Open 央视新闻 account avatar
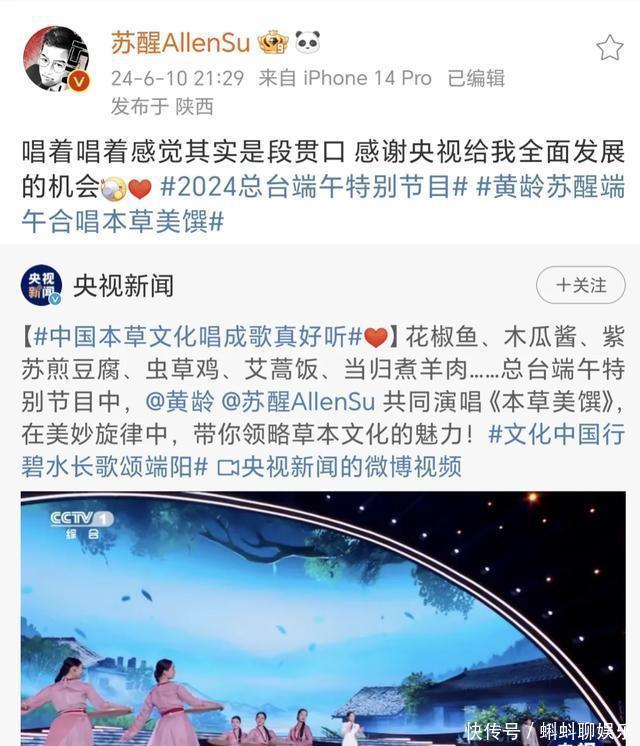The width and height of the screenshot is (640, 746). point(41,285)
